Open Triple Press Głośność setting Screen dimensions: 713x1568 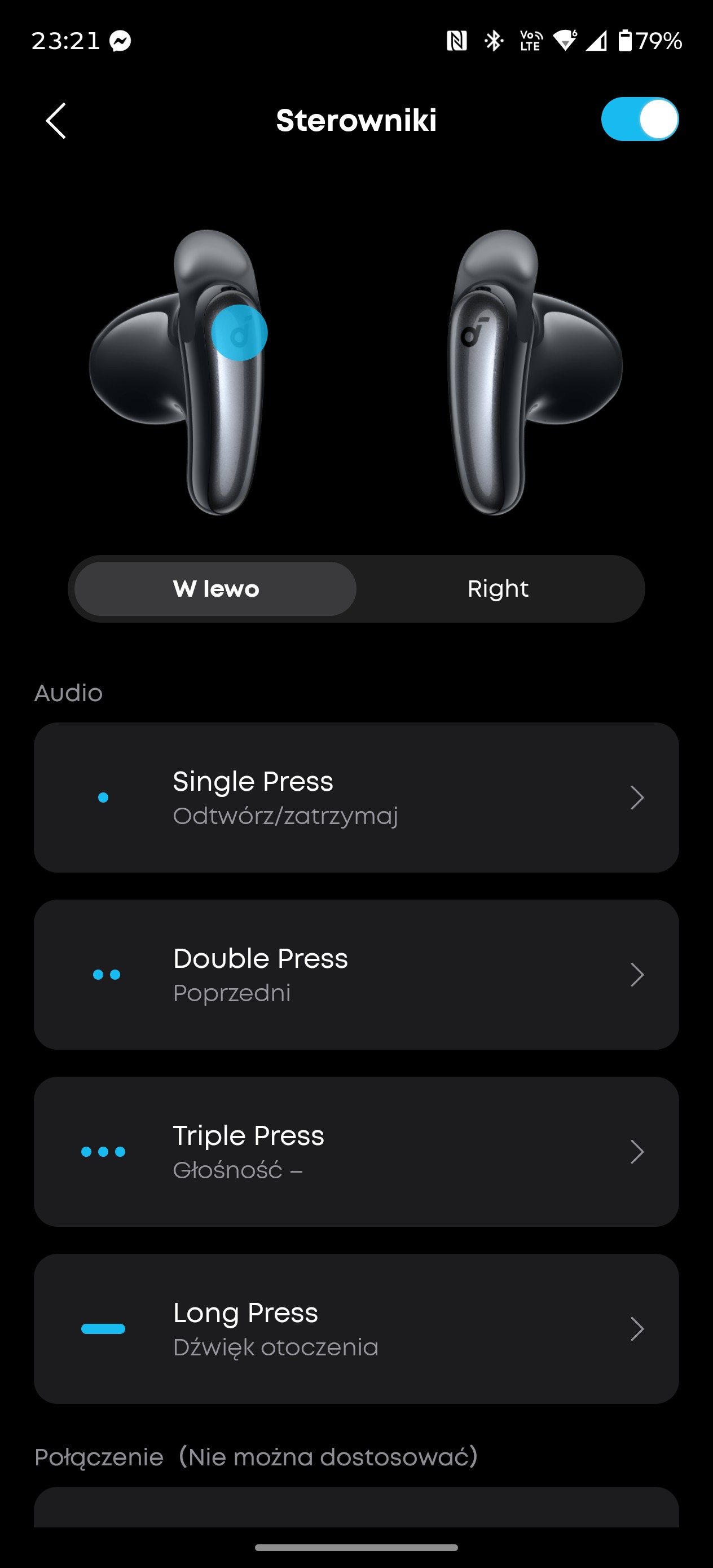pyautogui.click(x=356, y=1152)
